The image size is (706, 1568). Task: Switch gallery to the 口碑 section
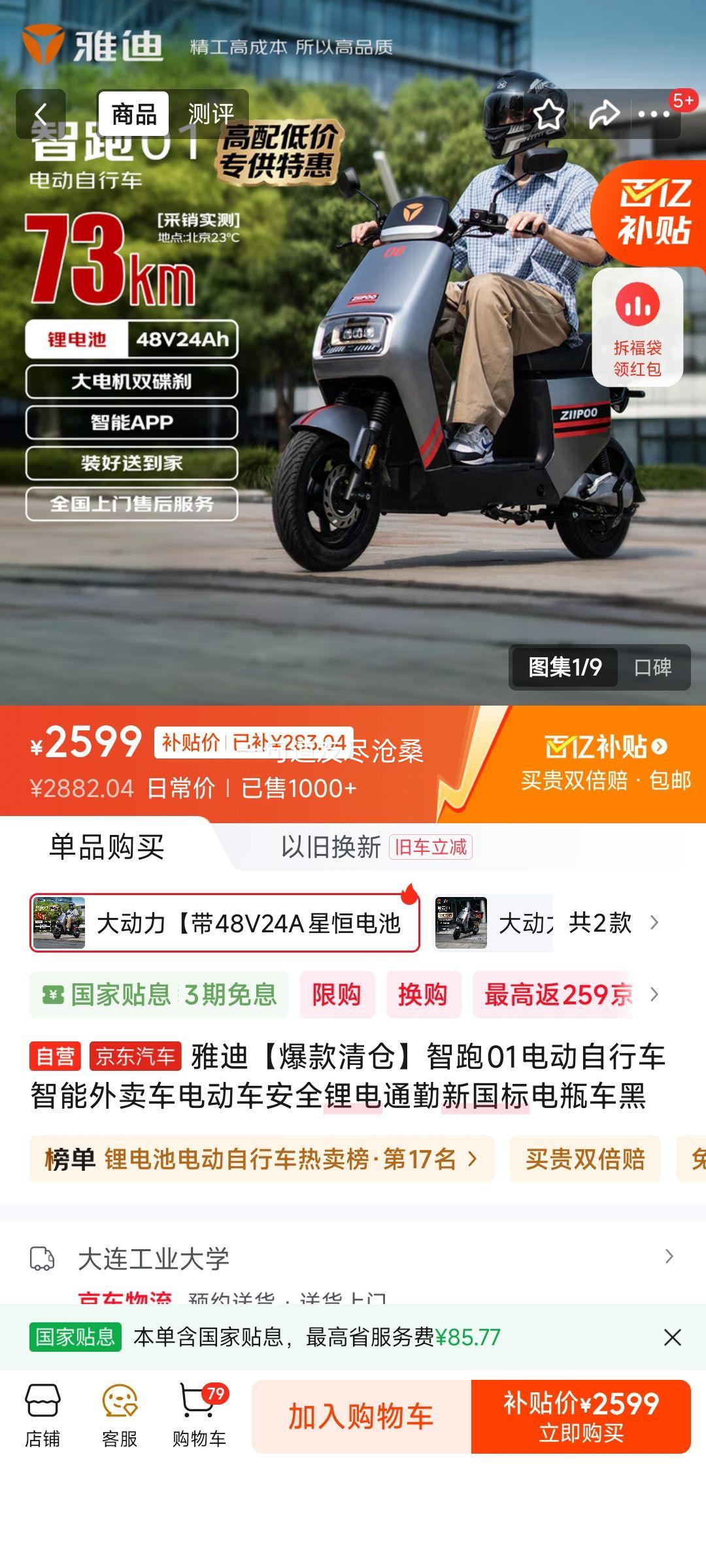click(x=652, y=667)
